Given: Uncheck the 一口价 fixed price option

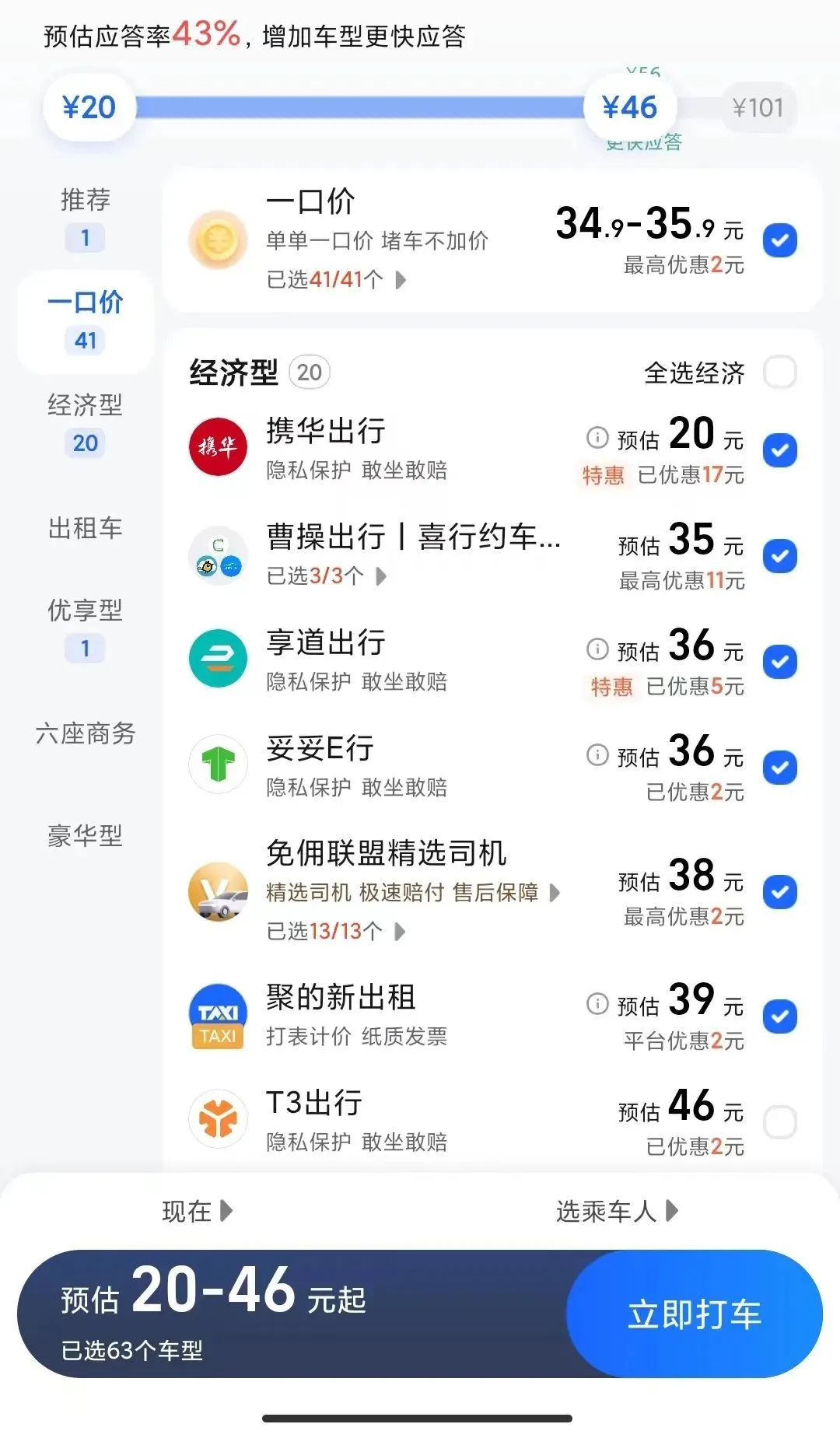Looking at the screenshot, I should (780, 240).
